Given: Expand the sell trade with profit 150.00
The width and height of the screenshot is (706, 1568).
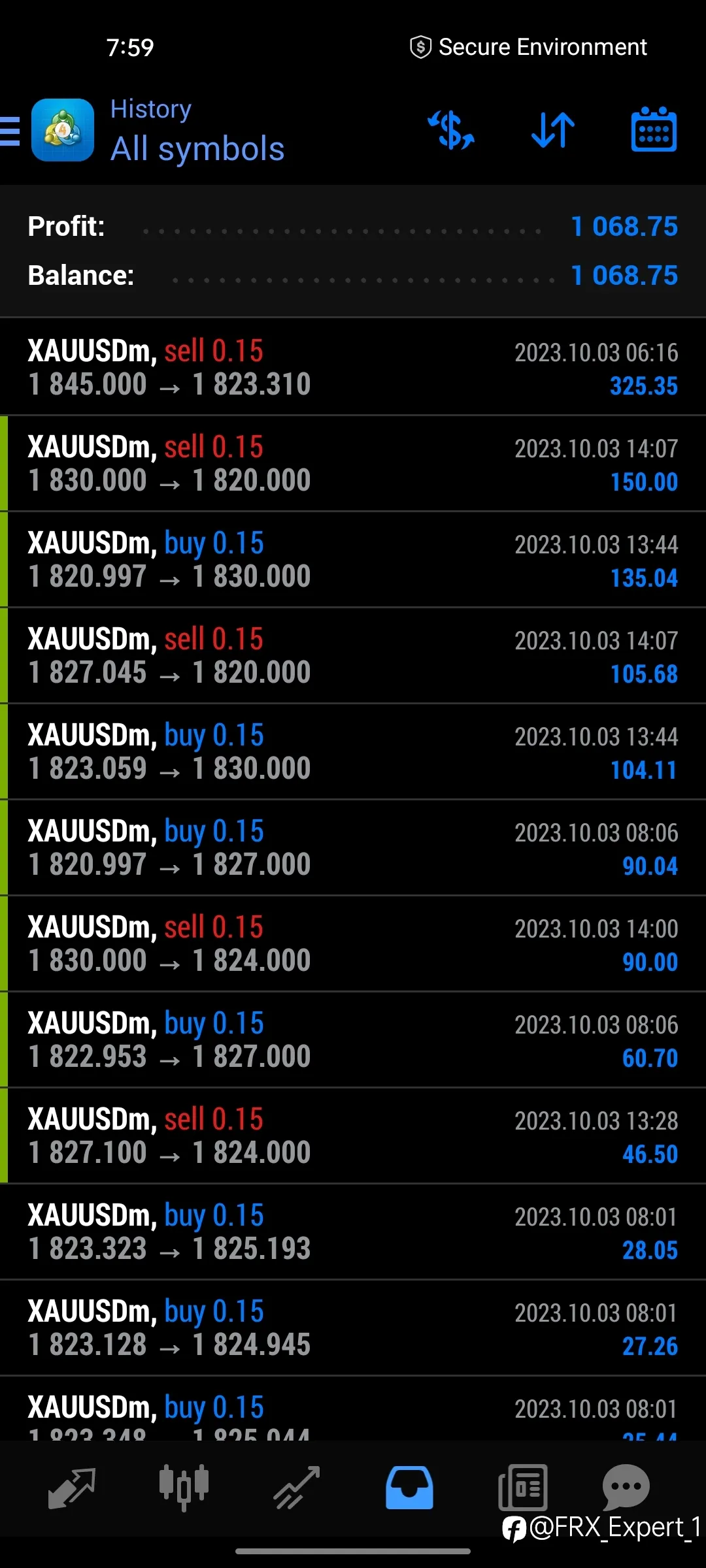Looking at the screenshot, I should pos(353,464).
